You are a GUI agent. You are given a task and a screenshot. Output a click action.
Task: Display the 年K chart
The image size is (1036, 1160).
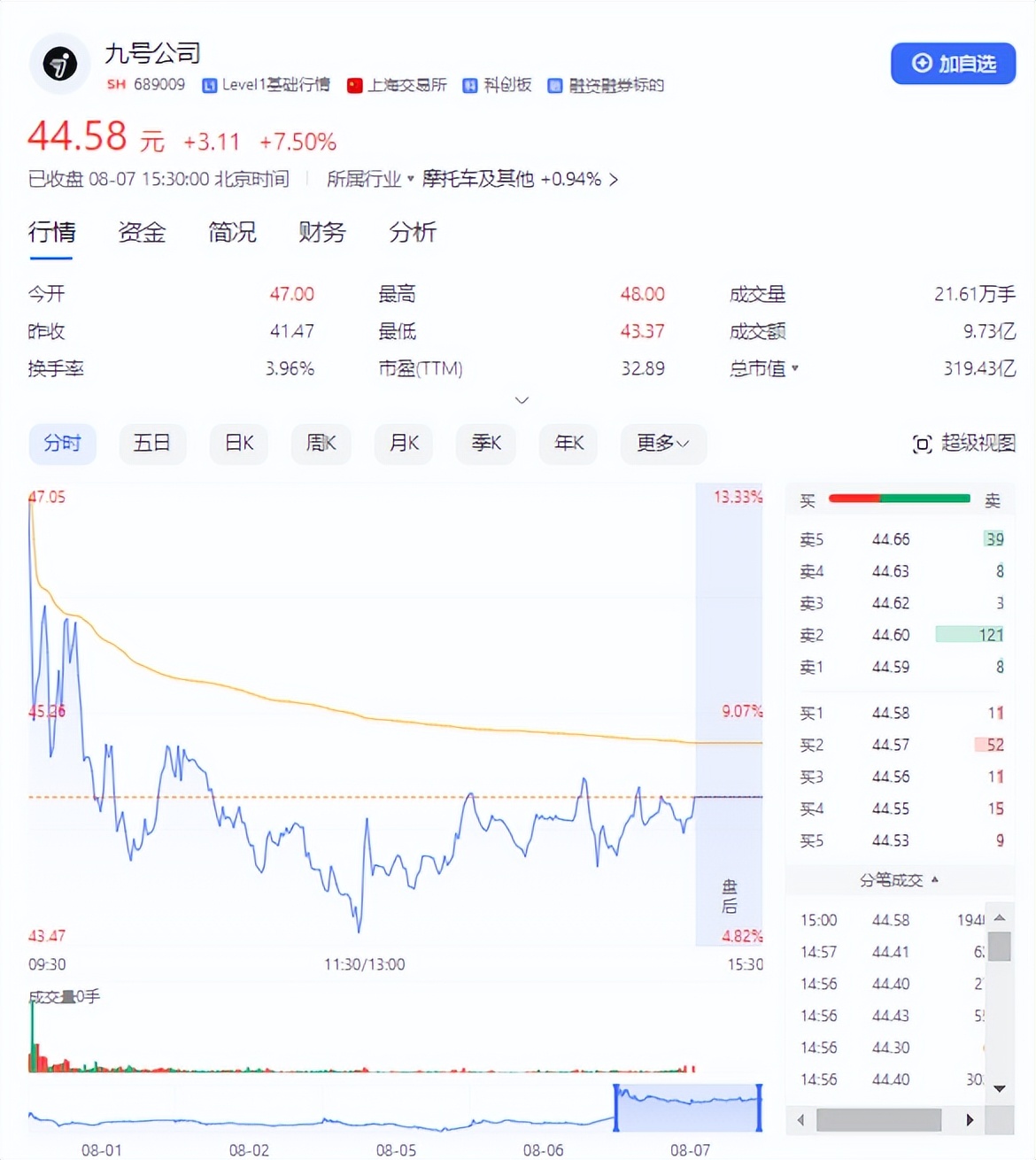click(568, 443)
